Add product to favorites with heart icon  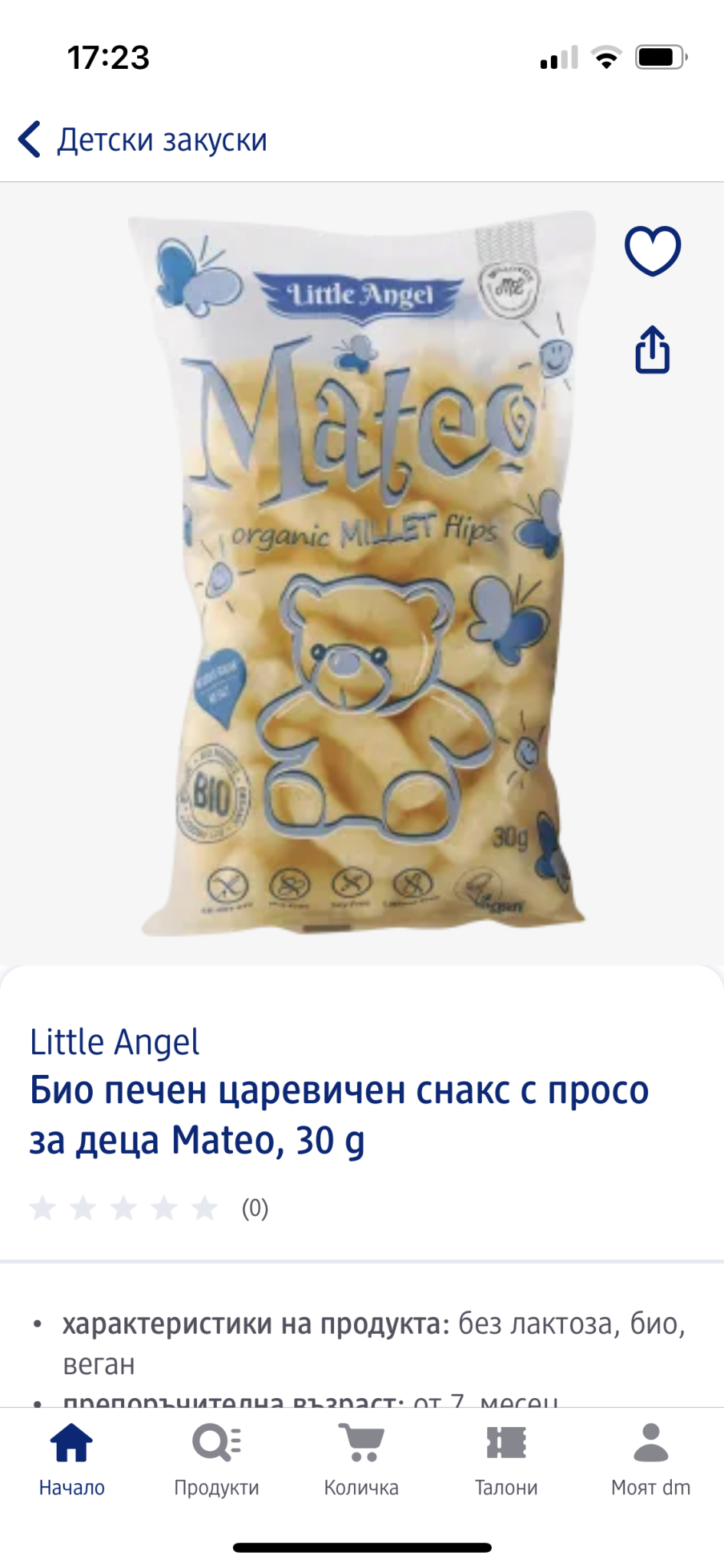652,250
